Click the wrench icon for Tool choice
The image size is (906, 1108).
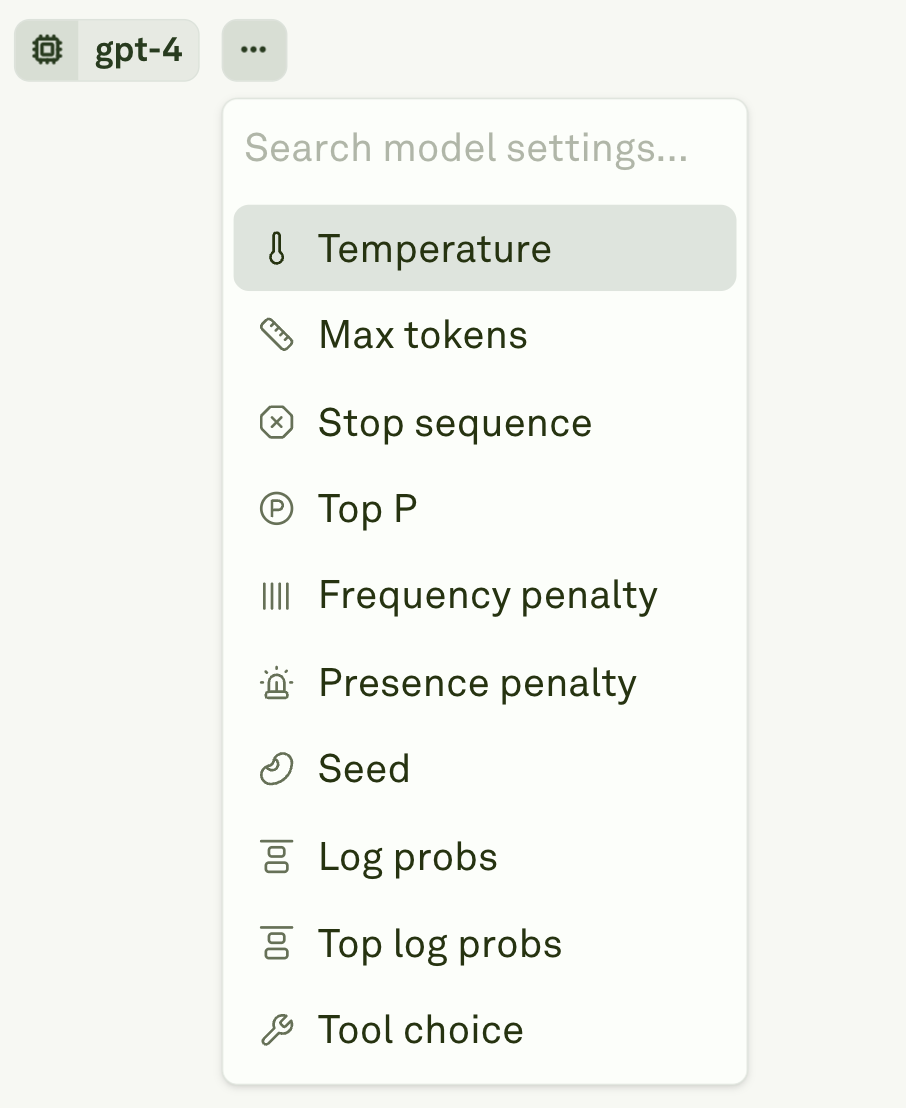[277, 1029]
